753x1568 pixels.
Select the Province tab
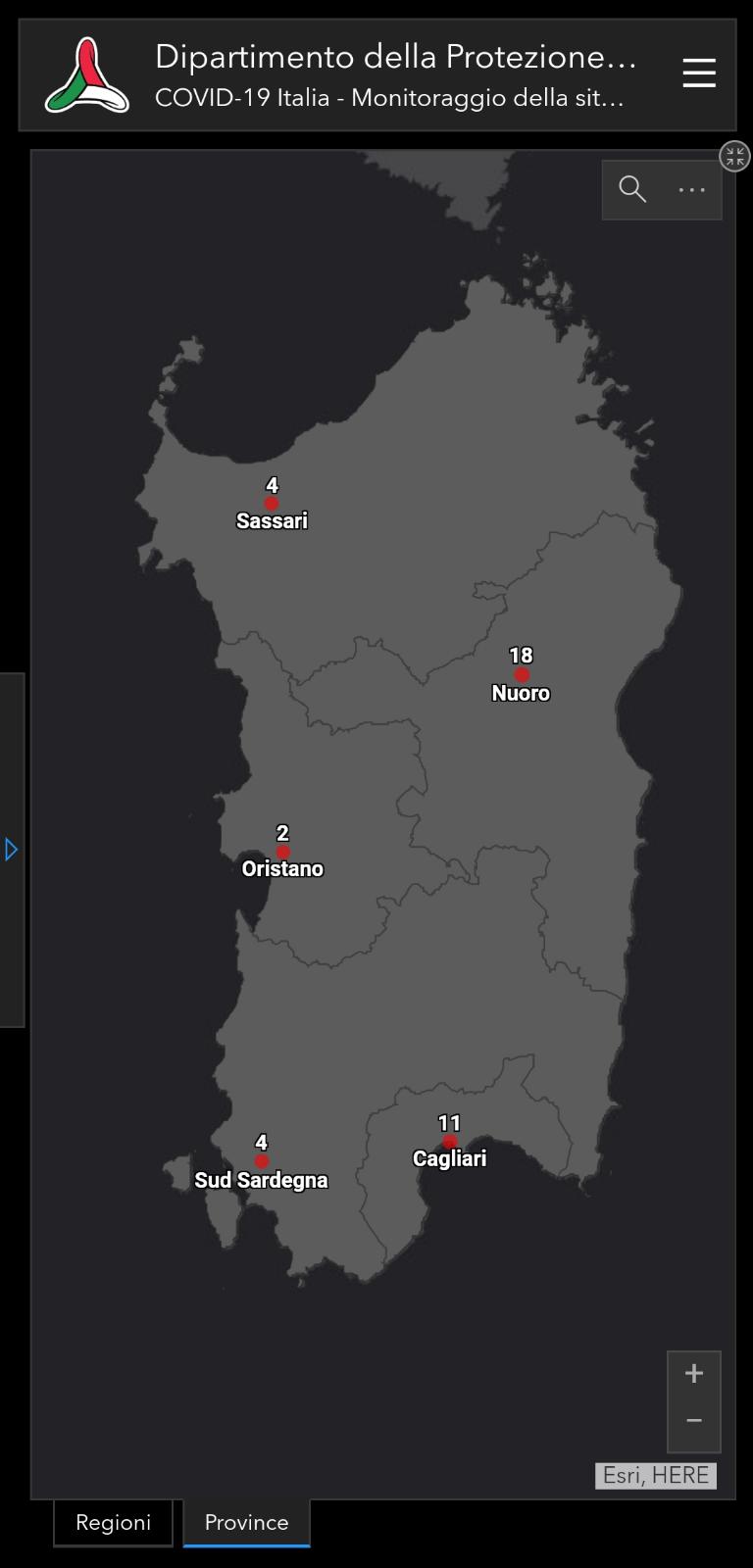pos(247,1522)
